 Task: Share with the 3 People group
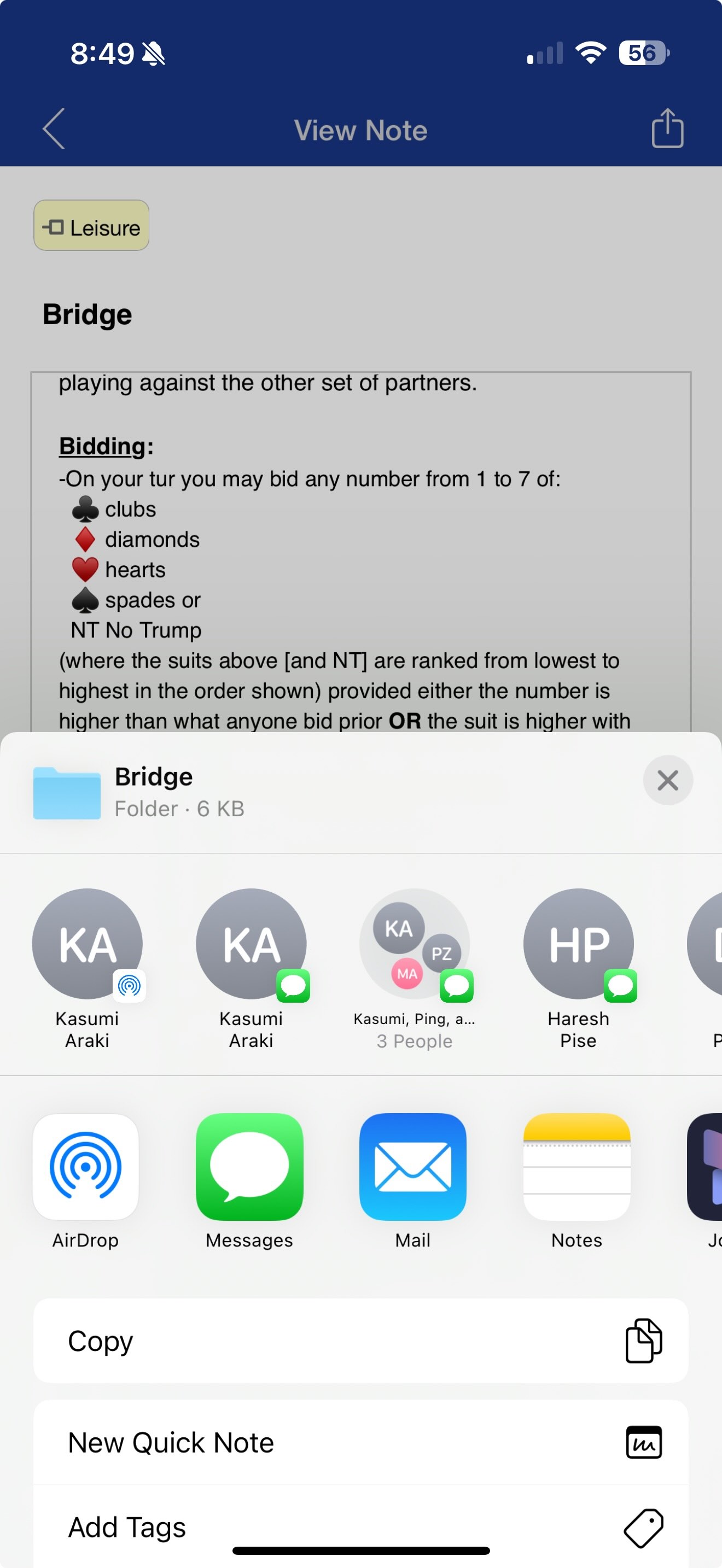(415, 968)
